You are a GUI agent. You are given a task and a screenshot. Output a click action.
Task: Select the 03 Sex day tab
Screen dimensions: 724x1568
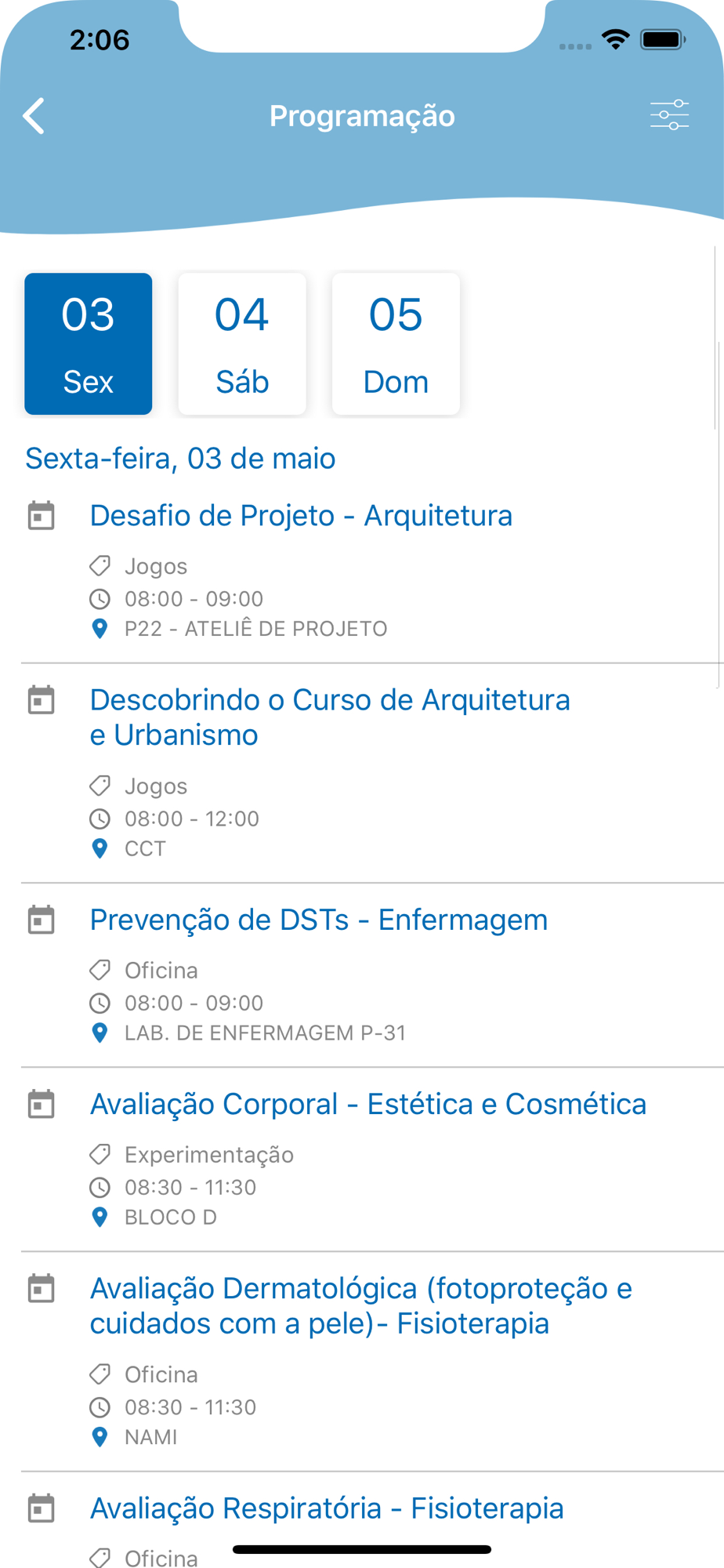point(89,343)
